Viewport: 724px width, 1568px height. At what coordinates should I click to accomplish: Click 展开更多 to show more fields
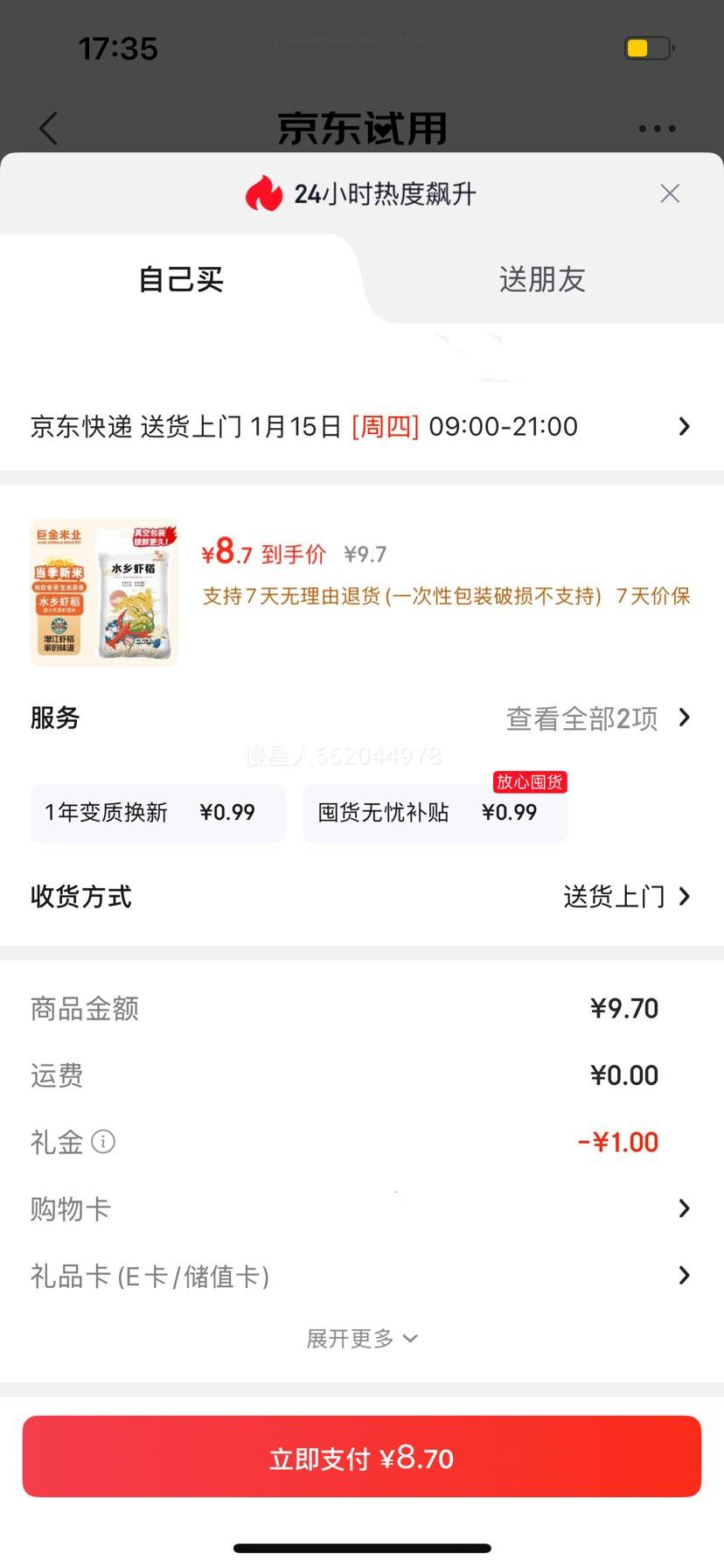[361, 1338]
